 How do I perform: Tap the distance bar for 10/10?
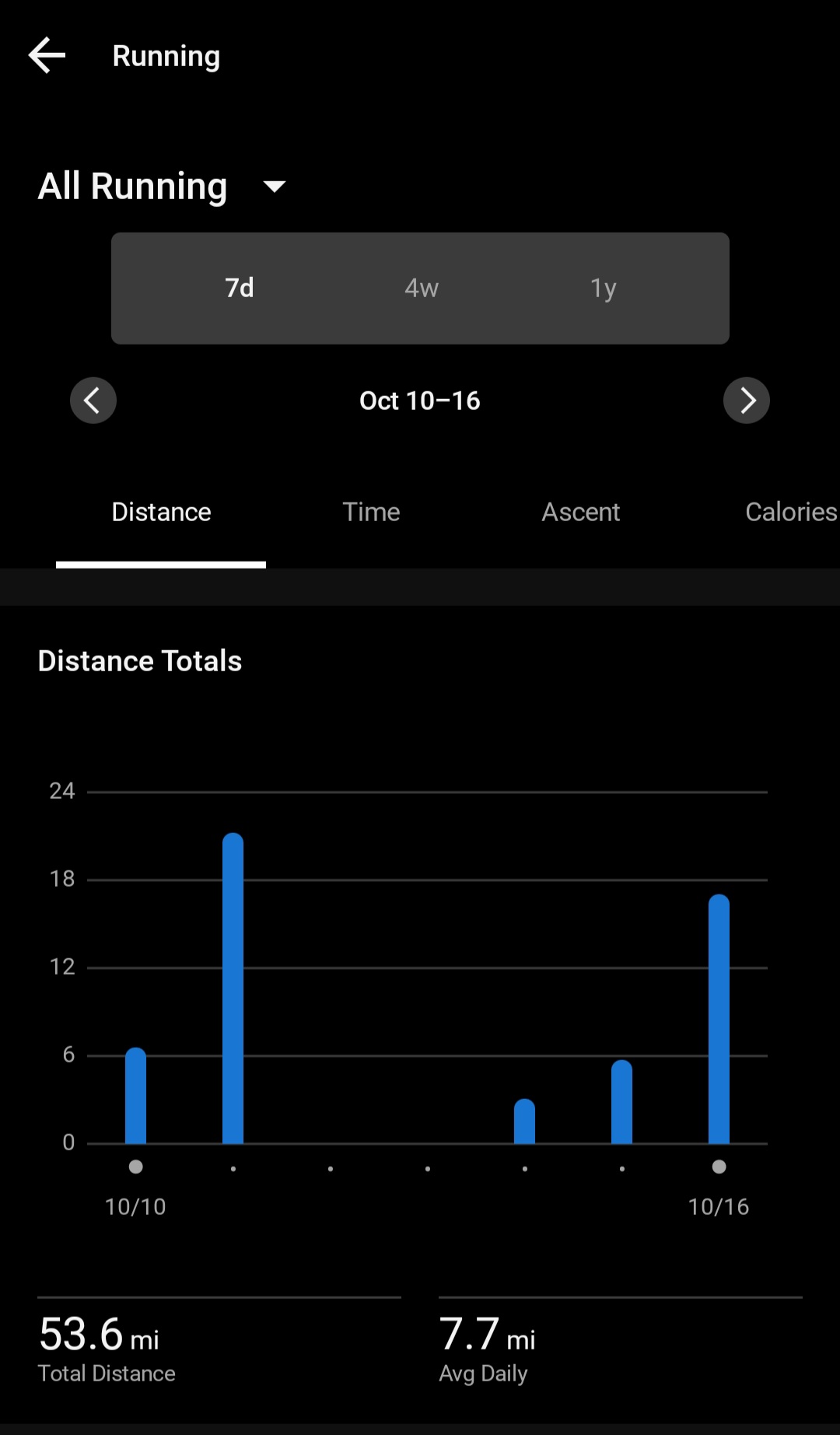coord(135,1097)
